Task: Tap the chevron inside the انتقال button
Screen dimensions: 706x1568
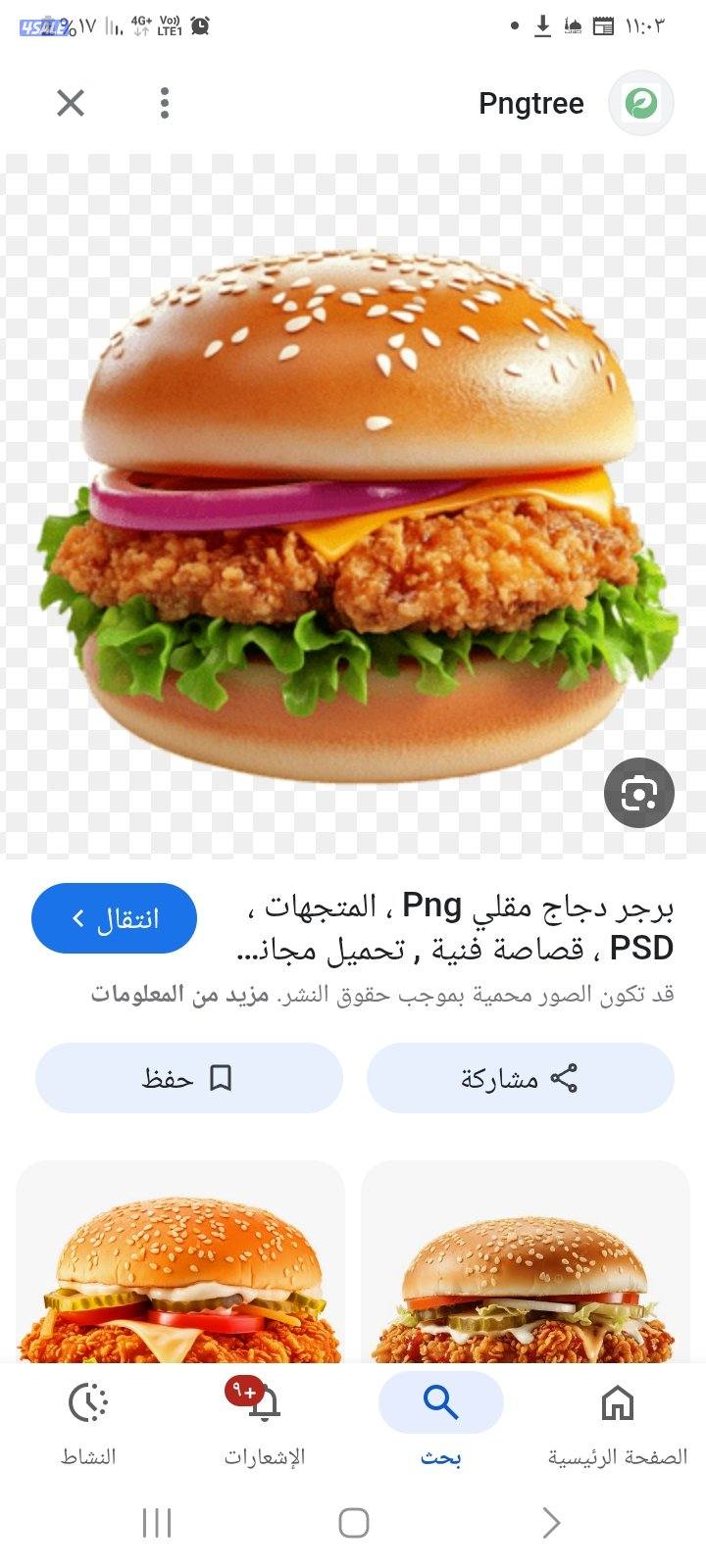Action: pyautogui.click(x=79, y=917)
